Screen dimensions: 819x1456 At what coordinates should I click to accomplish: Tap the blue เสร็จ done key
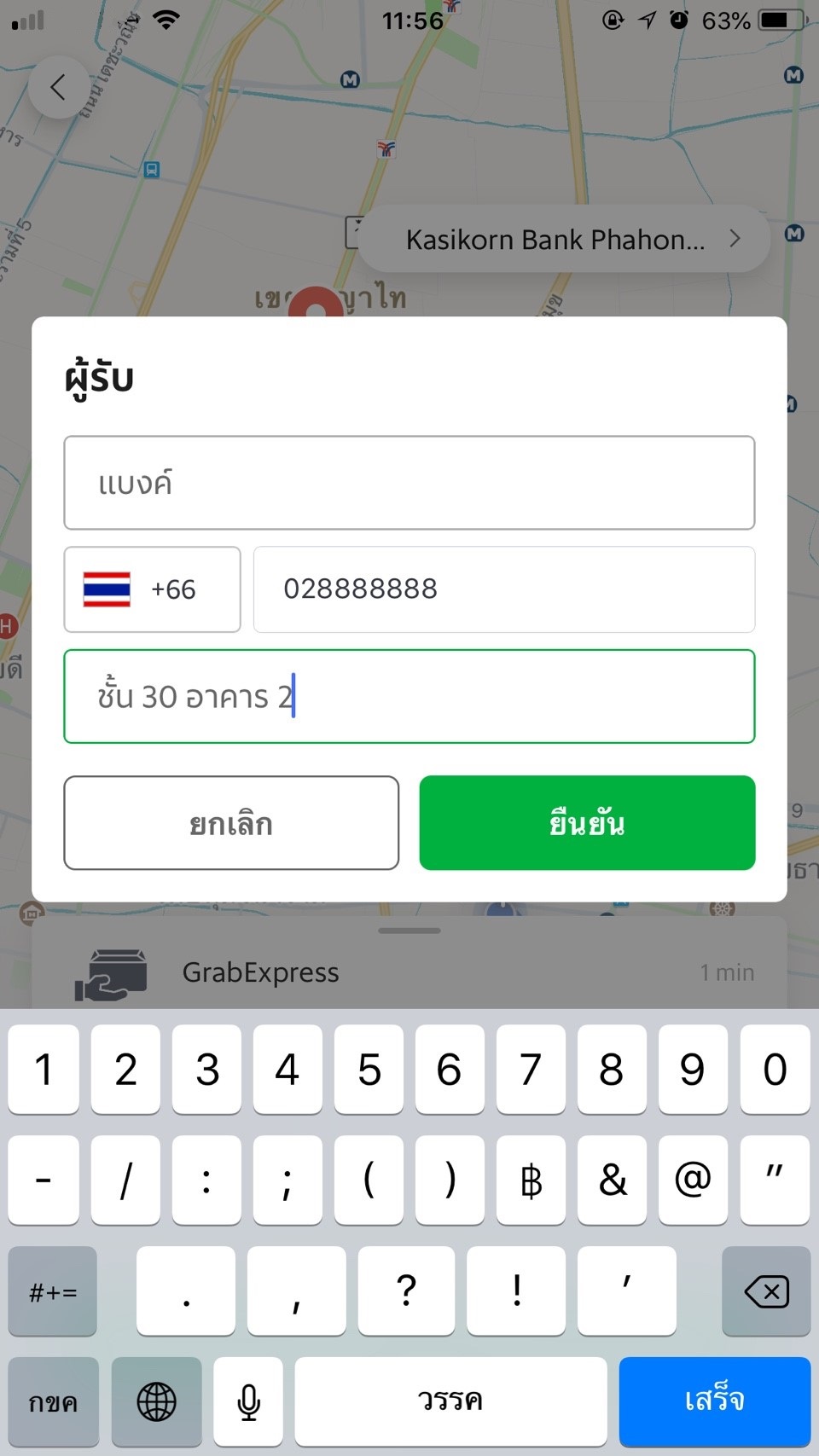click(714, 1401)
